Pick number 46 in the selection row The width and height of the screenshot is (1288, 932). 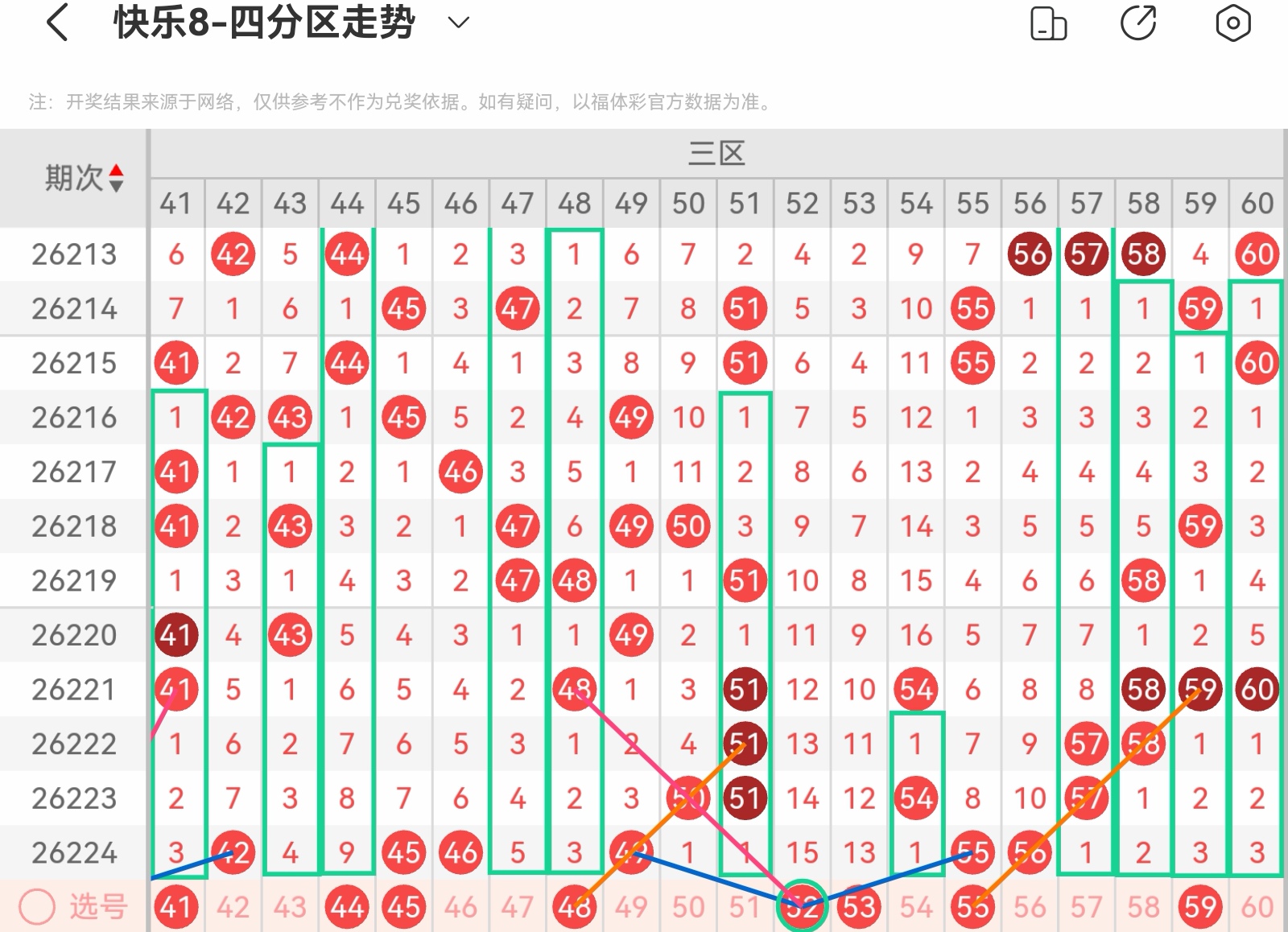[460, 907]
